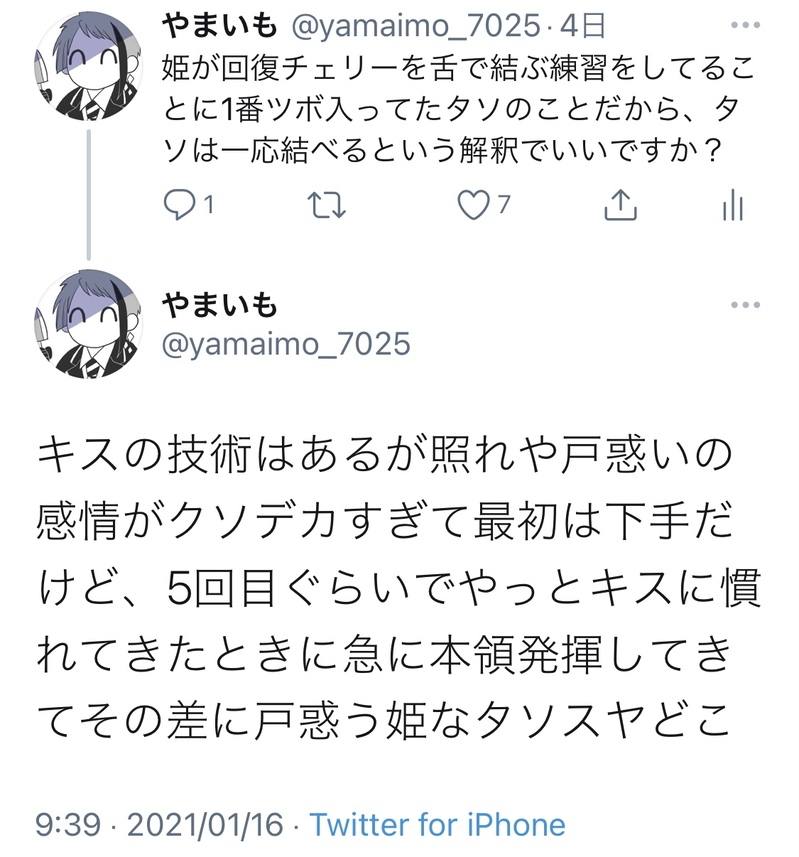Screen dimensions: 799x857
Task: Open the overflow menu on the 4日 tweet
Action: pos(745,22)
